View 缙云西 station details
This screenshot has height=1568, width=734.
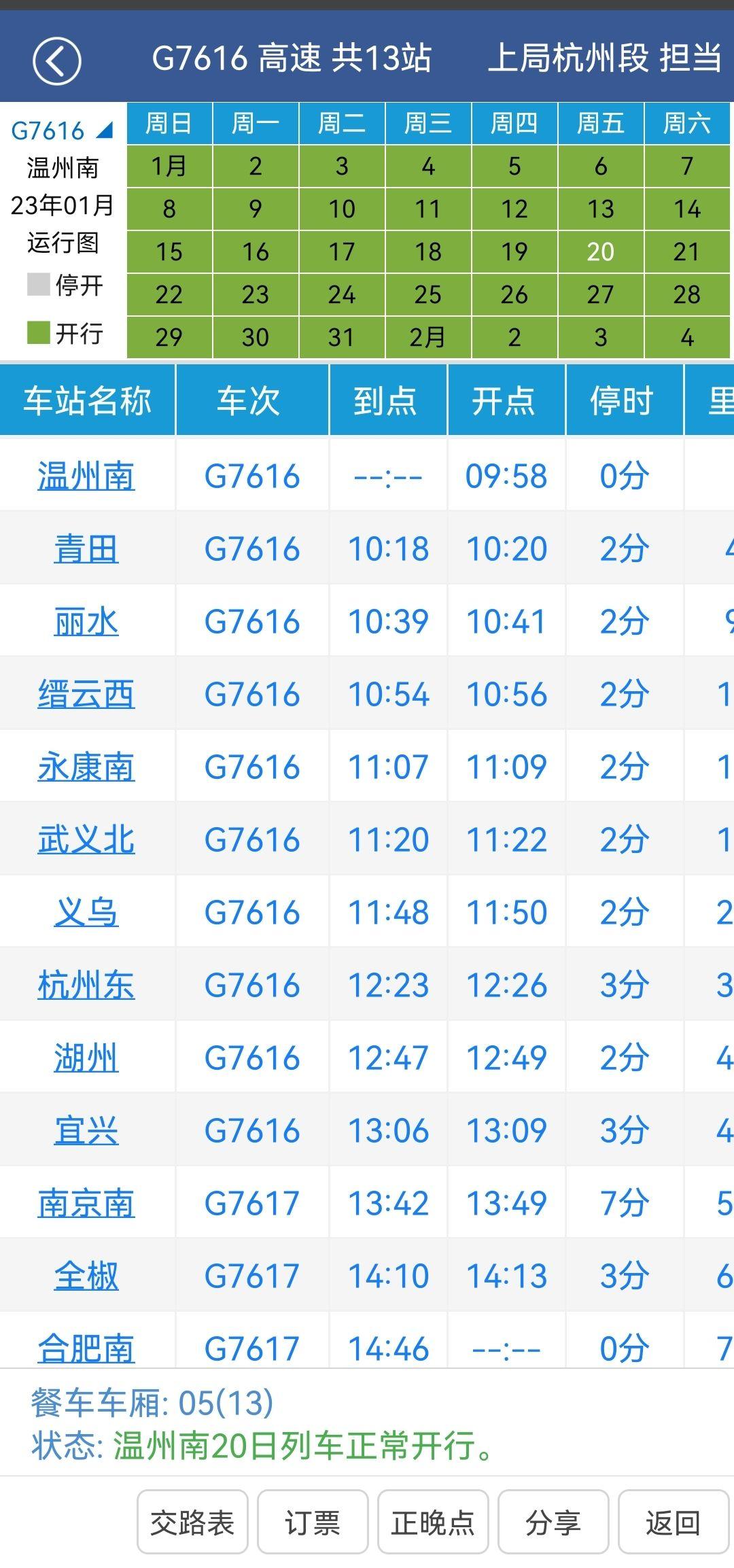coord(86,694)
